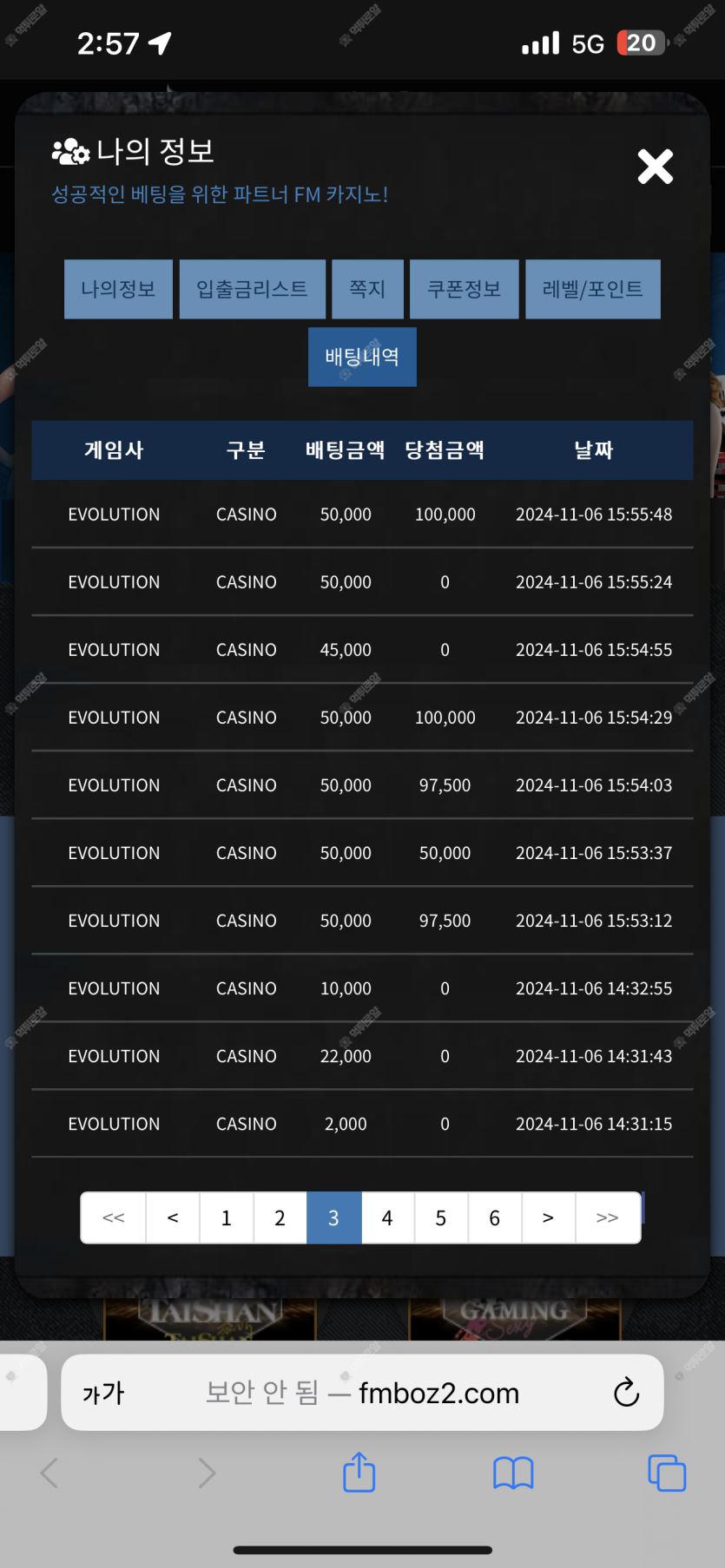
Task: Go to page 1
Action: tap(227, 1217)
